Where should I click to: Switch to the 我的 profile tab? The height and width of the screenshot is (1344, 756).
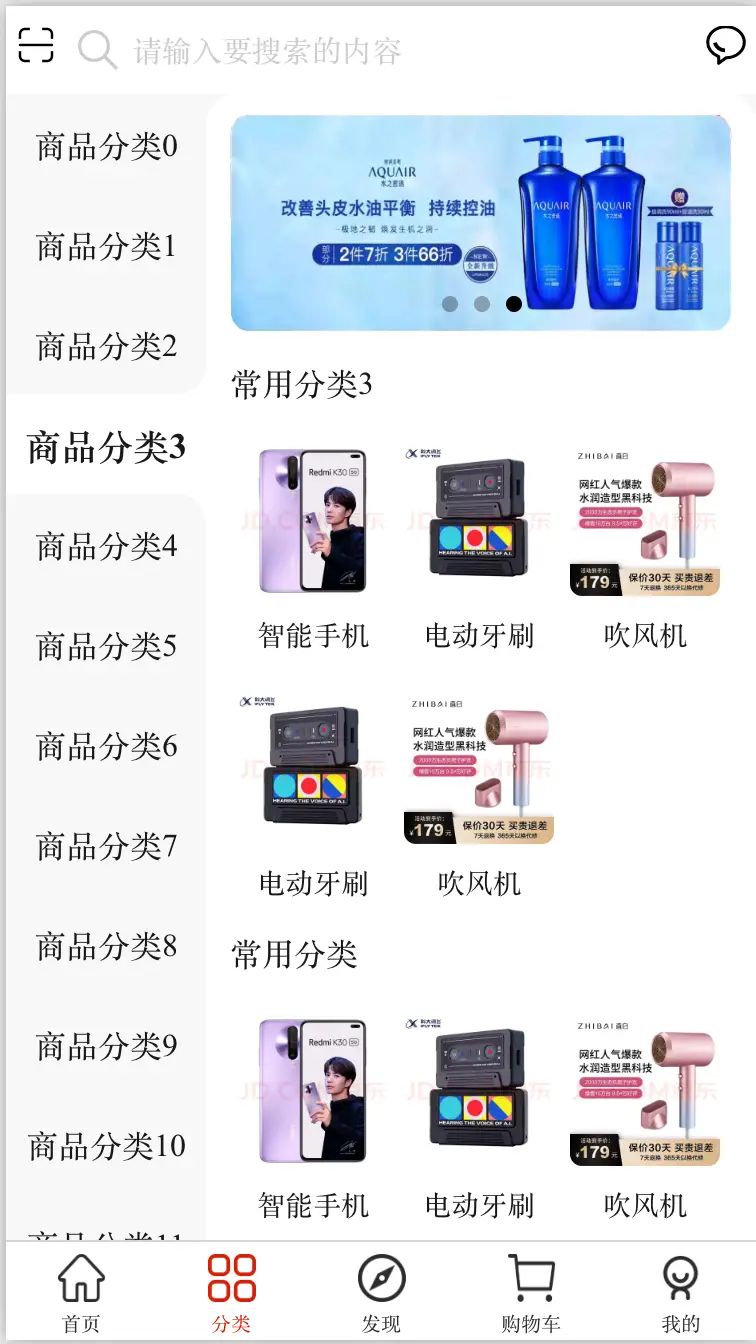681,1293
